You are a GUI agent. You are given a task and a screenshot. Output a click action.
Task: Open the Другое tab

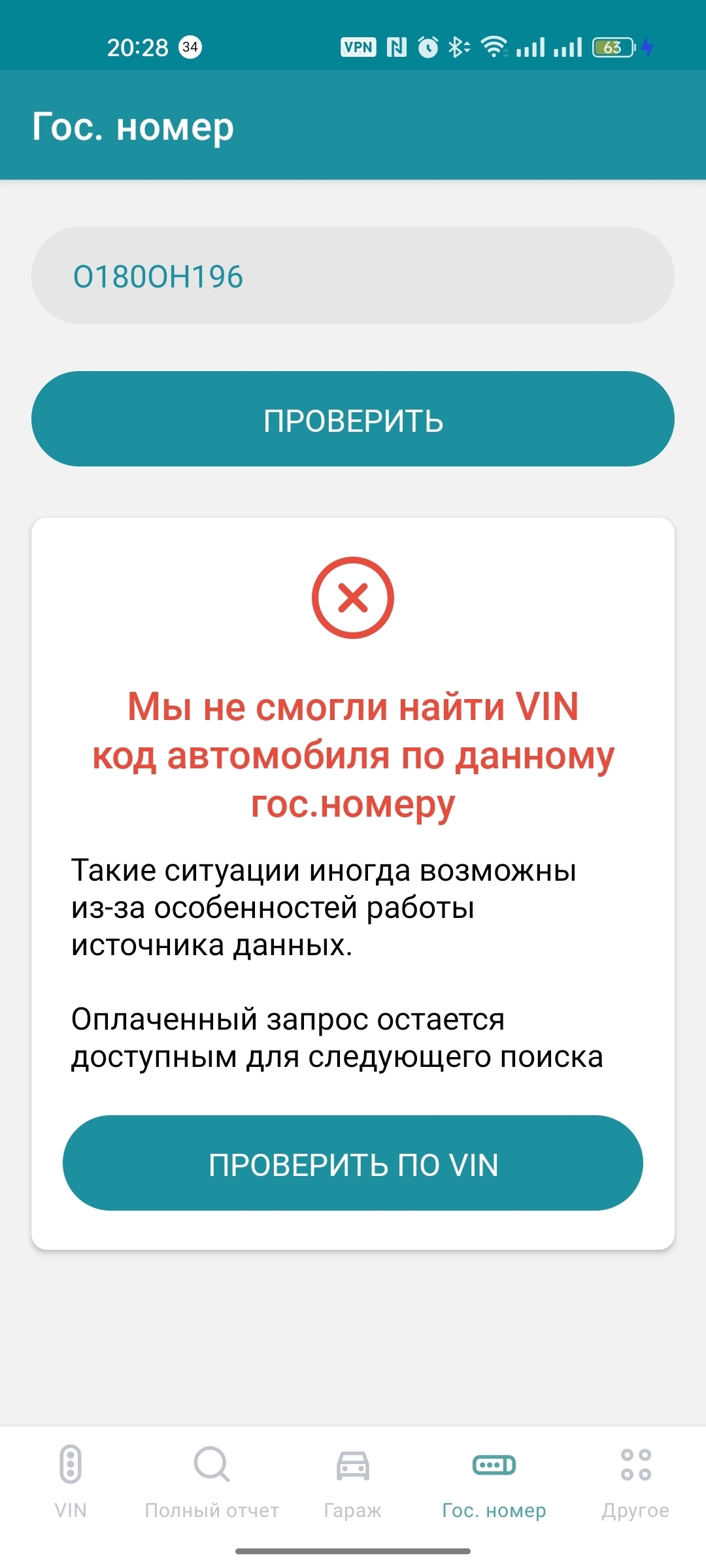click(635, 1482)
